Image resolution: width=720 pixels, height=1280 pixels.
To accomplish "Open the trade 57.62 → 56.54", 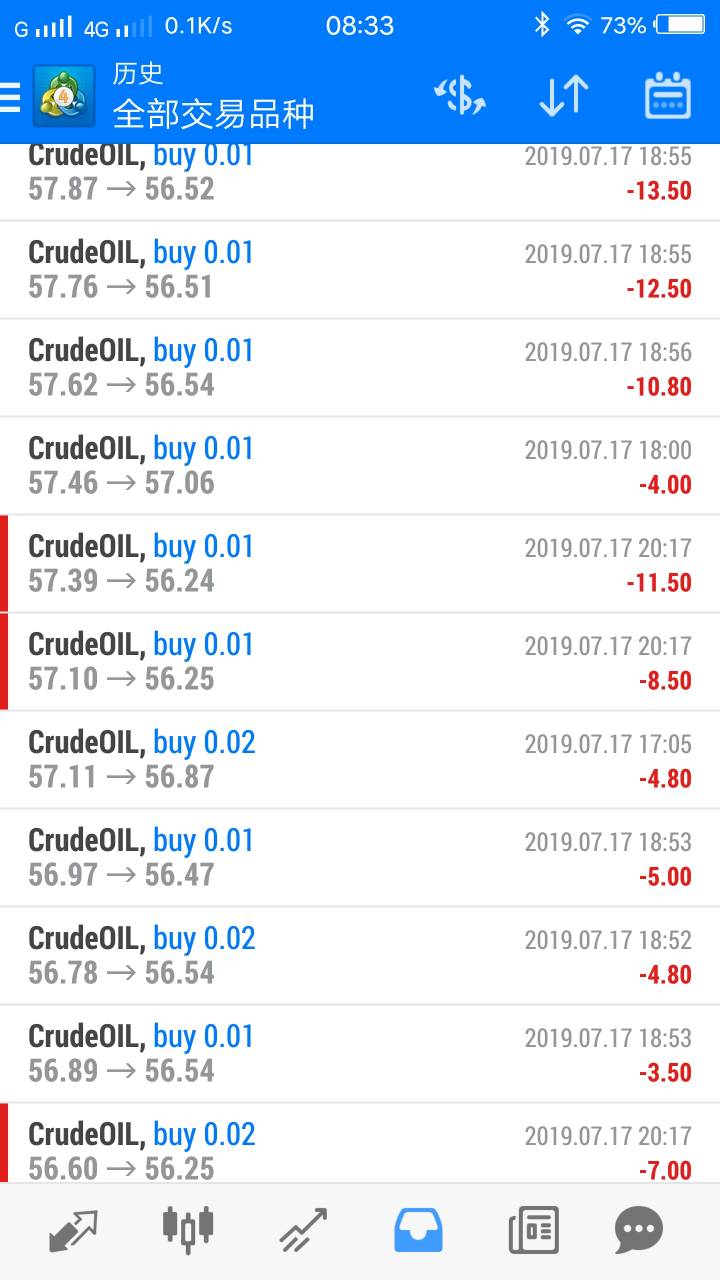I will (x=360, y=368).
